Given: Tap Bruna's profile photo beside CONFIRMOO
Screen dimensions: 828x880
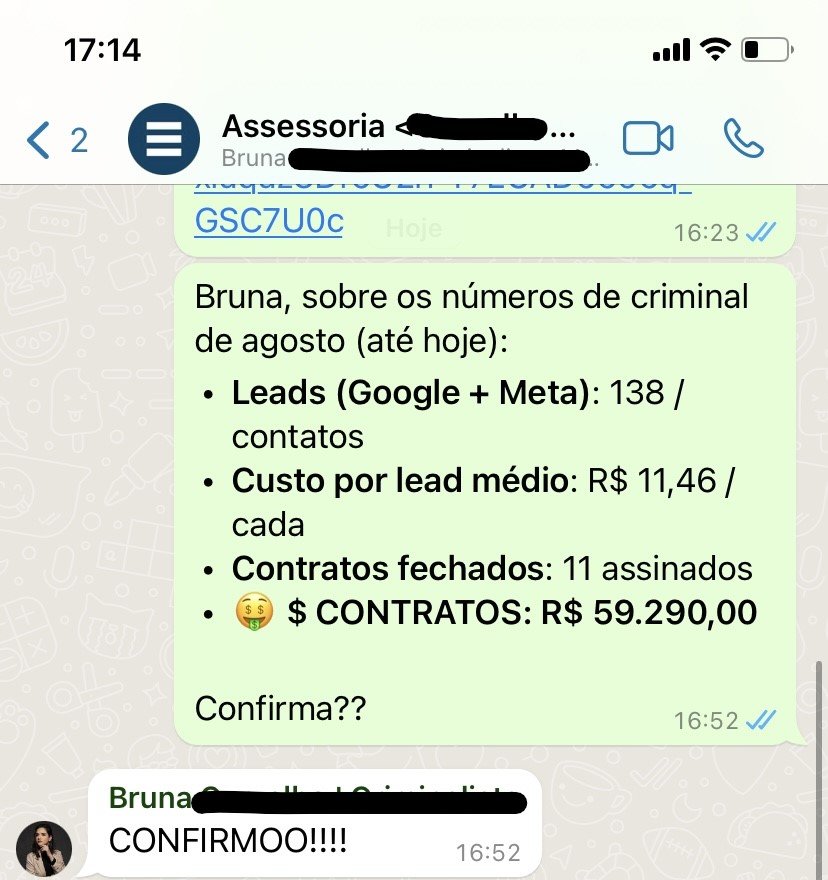Looking at the screenshot, I should [x=44, y=849].
